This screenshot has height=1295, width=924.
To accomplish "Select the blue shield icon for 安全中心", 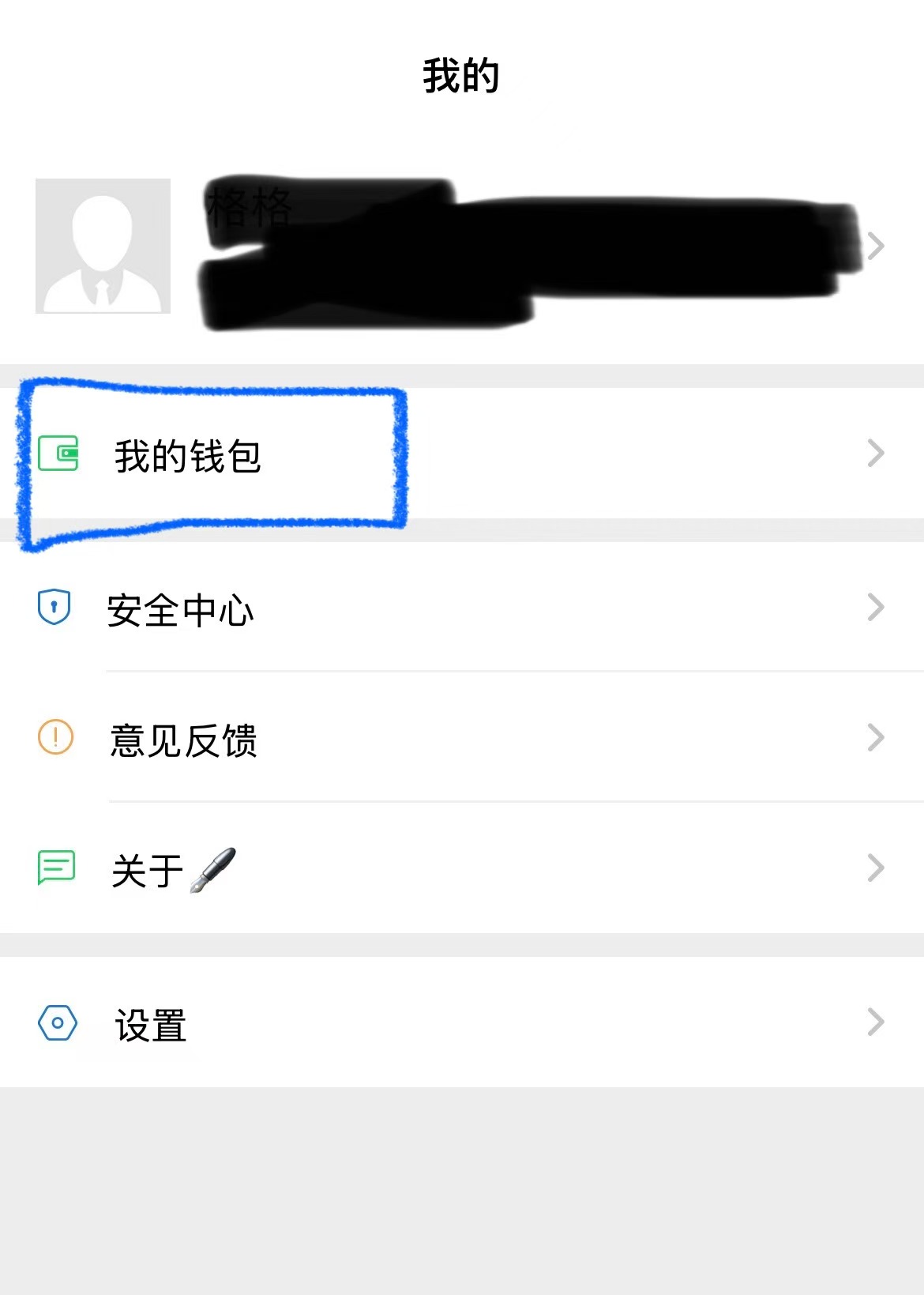I will 54,607.
